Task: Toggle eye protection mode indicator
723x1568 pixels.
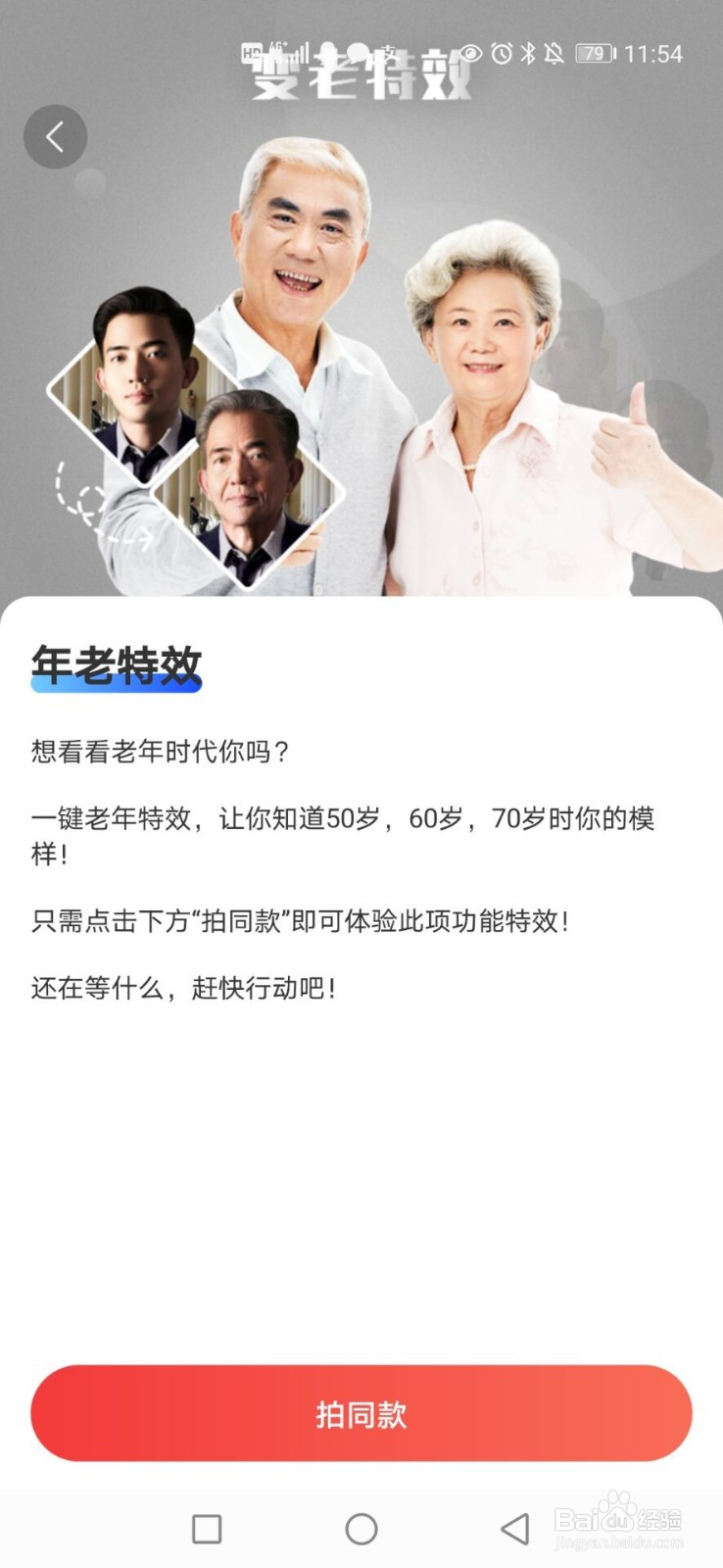Action: [x=472, y=55]
